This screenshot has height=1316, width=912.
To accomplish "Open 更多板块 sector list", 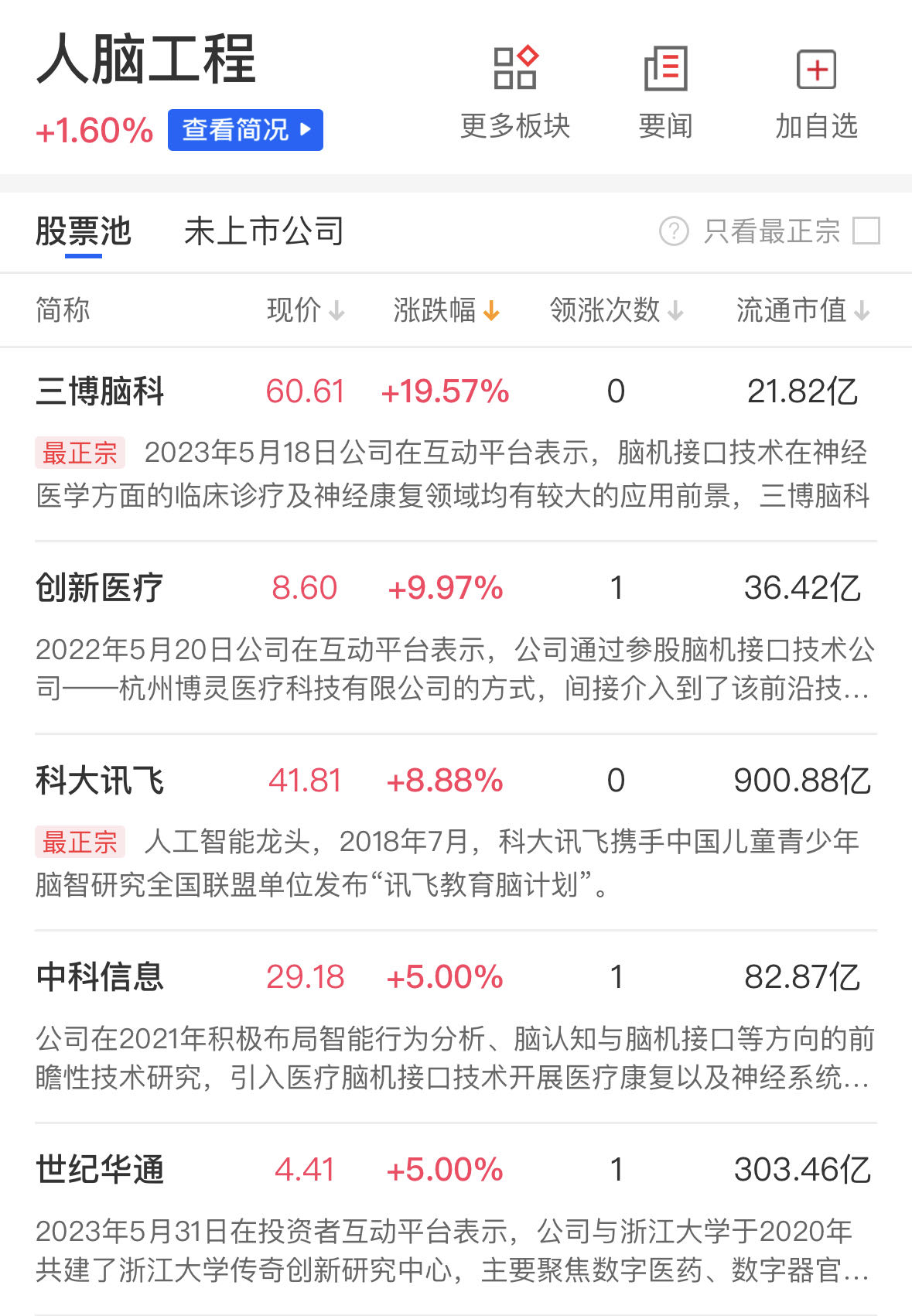I will coord(515,91).
